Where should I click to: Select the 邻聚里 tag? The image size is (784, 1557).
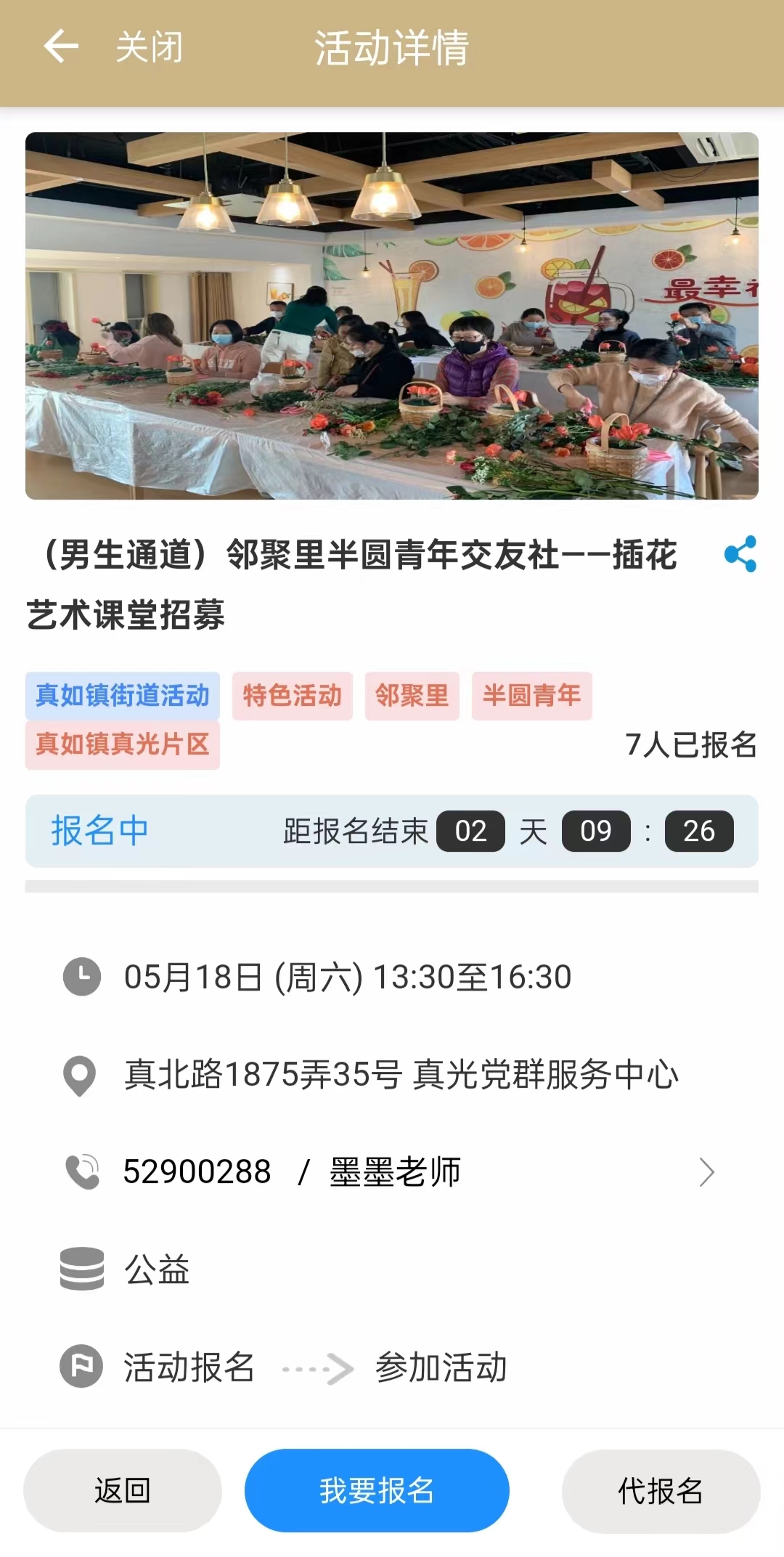[412, 696]
